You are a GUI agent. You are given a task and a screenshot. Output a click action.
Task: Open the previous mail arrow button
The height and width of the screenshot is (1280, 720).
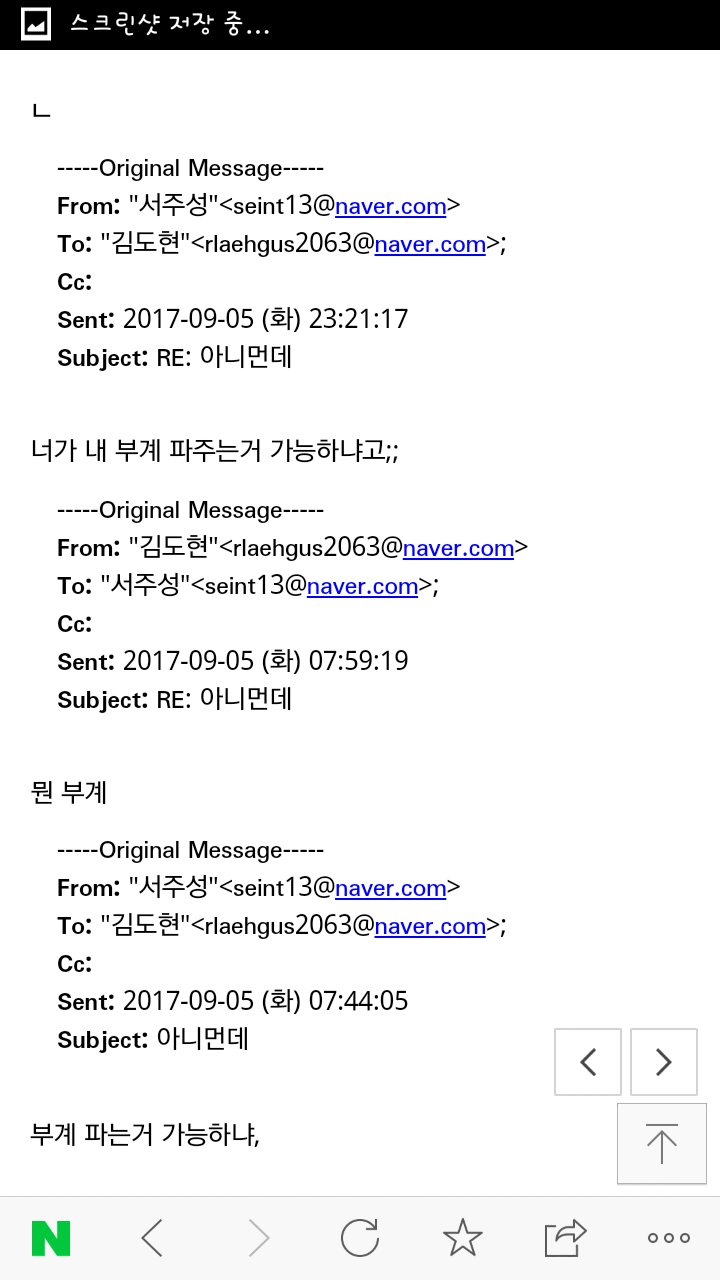point(588,1062)
